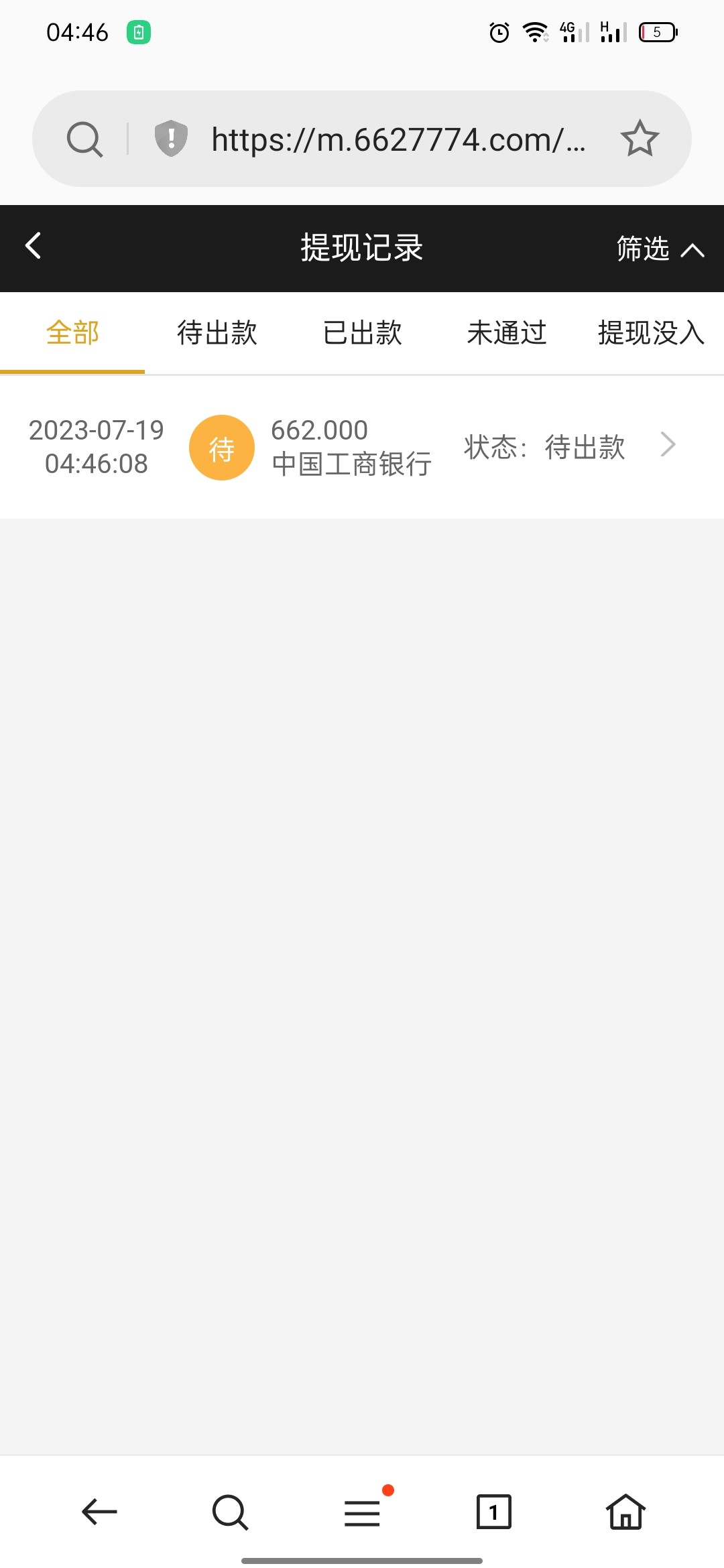This screenshot has width=724, height=1568.
Task: Switch to the 待出款 tab
Action: (217, 332)
